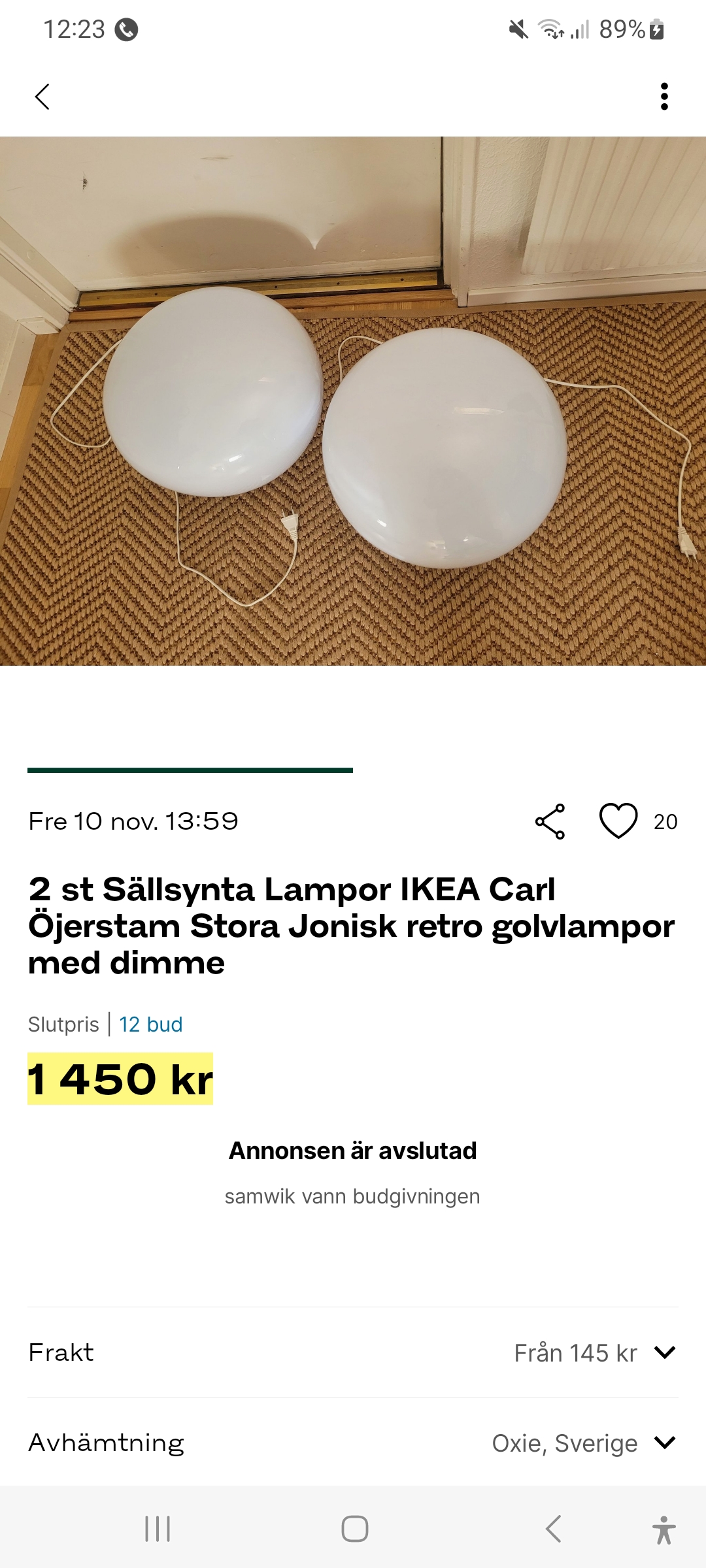Tap the system home button
The image size is (706, 1568).
(x=354, y=1529)
